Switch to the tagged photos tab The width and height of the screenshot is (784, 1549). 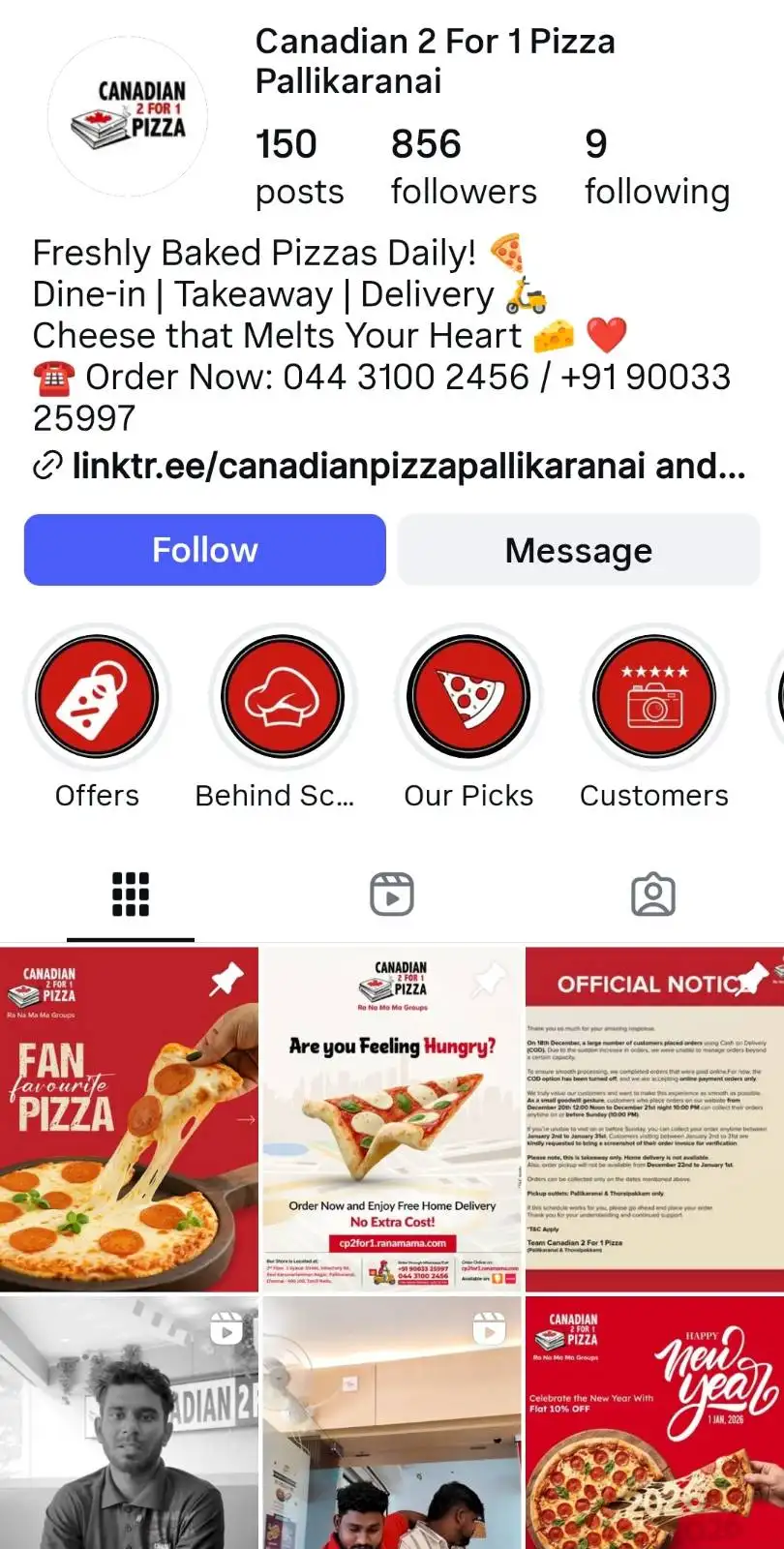click(653, 894)
